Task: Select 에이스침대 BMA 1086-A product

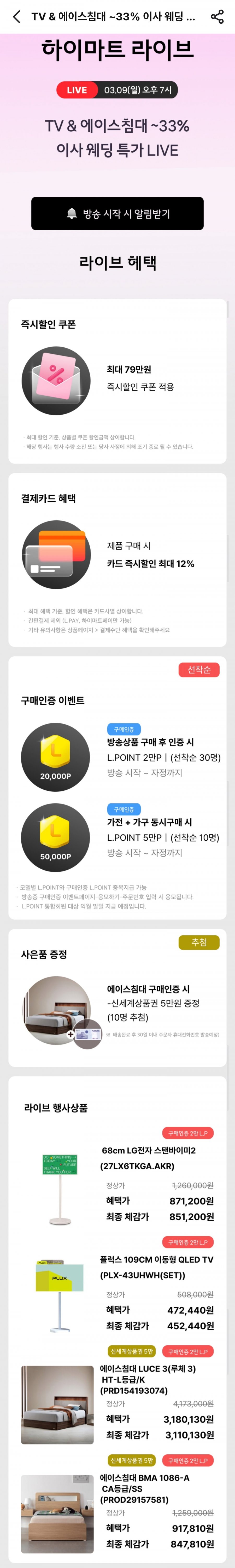Action: point(144,1488)
